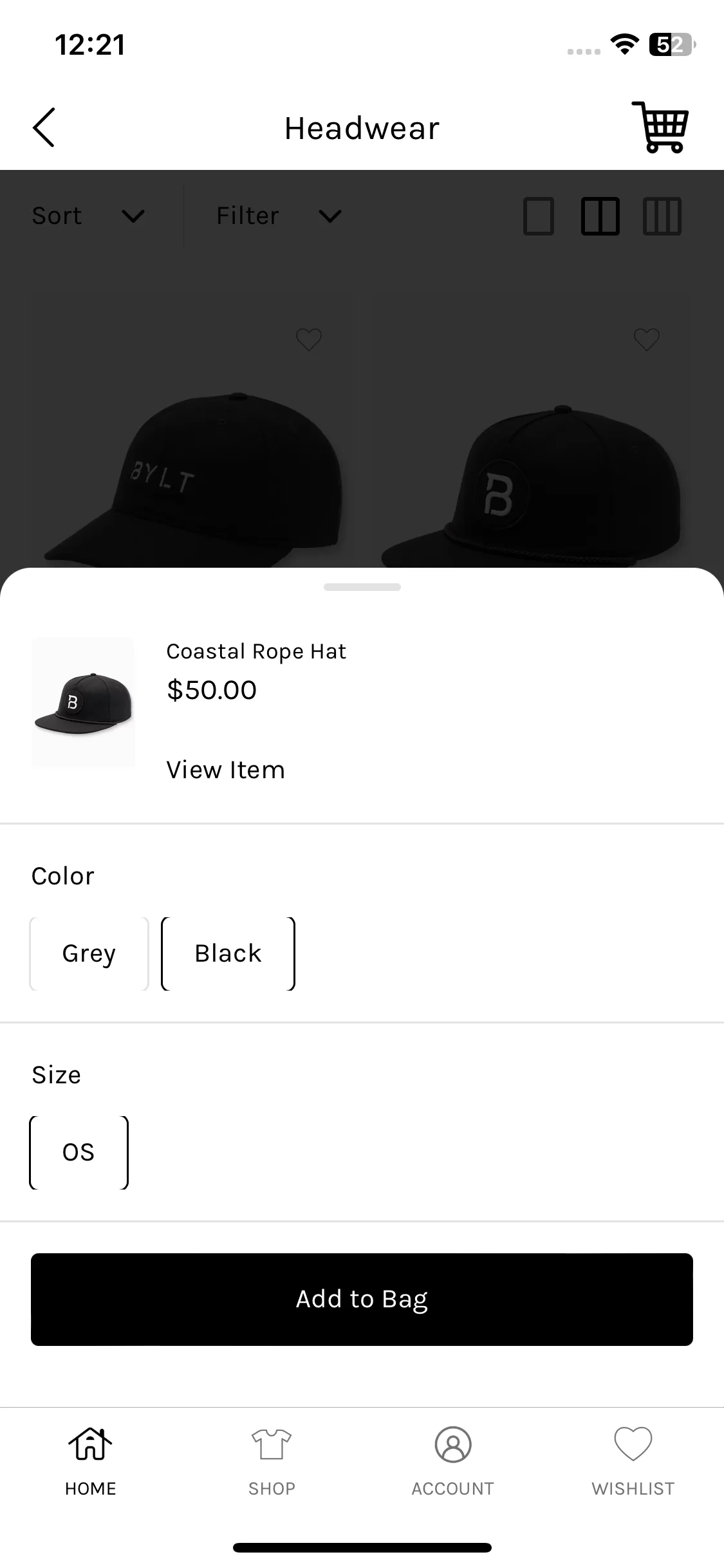724x1568 pixels.
Task: Select the Grey color option
Action: coord(89,953)
